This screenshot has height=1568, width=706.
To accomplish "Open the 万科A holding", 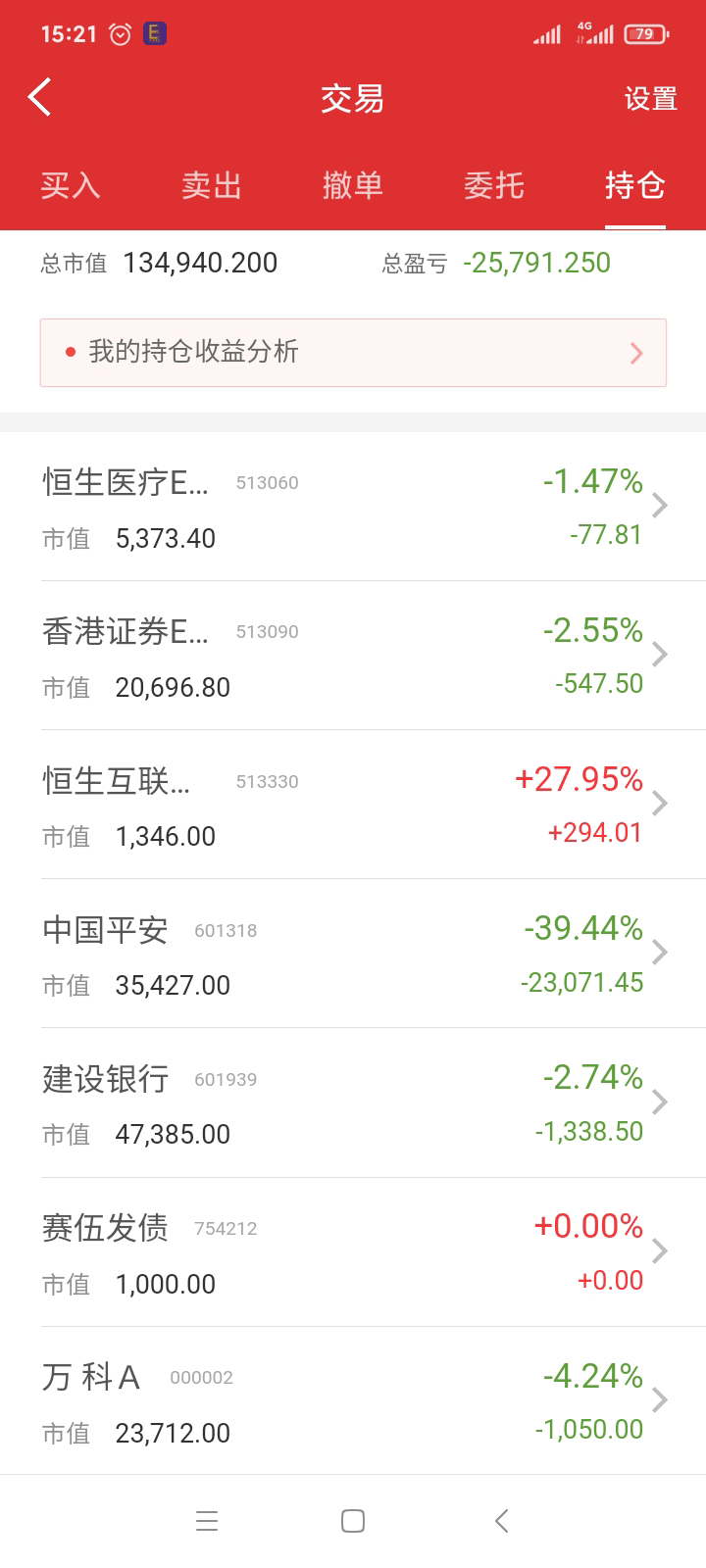I will pyautogui.click(x=353, y=1402).
